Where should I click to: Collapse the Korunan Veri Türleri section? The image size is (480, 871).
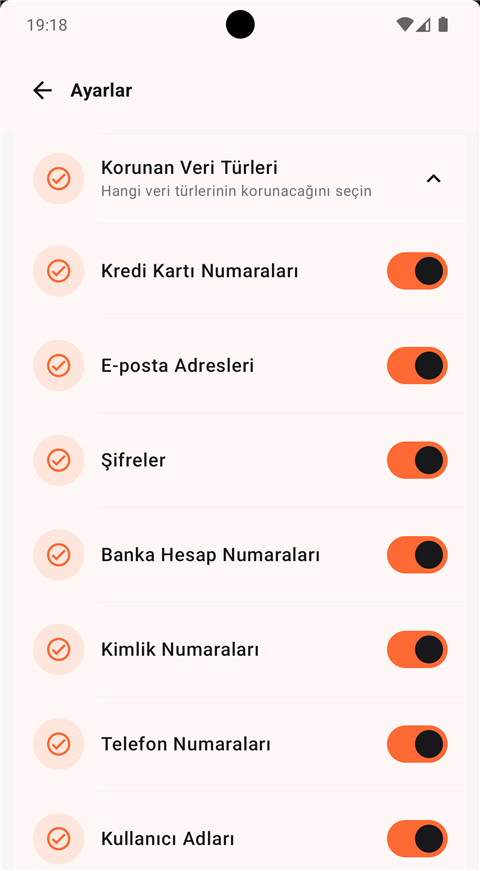click(x=433, y=178)
